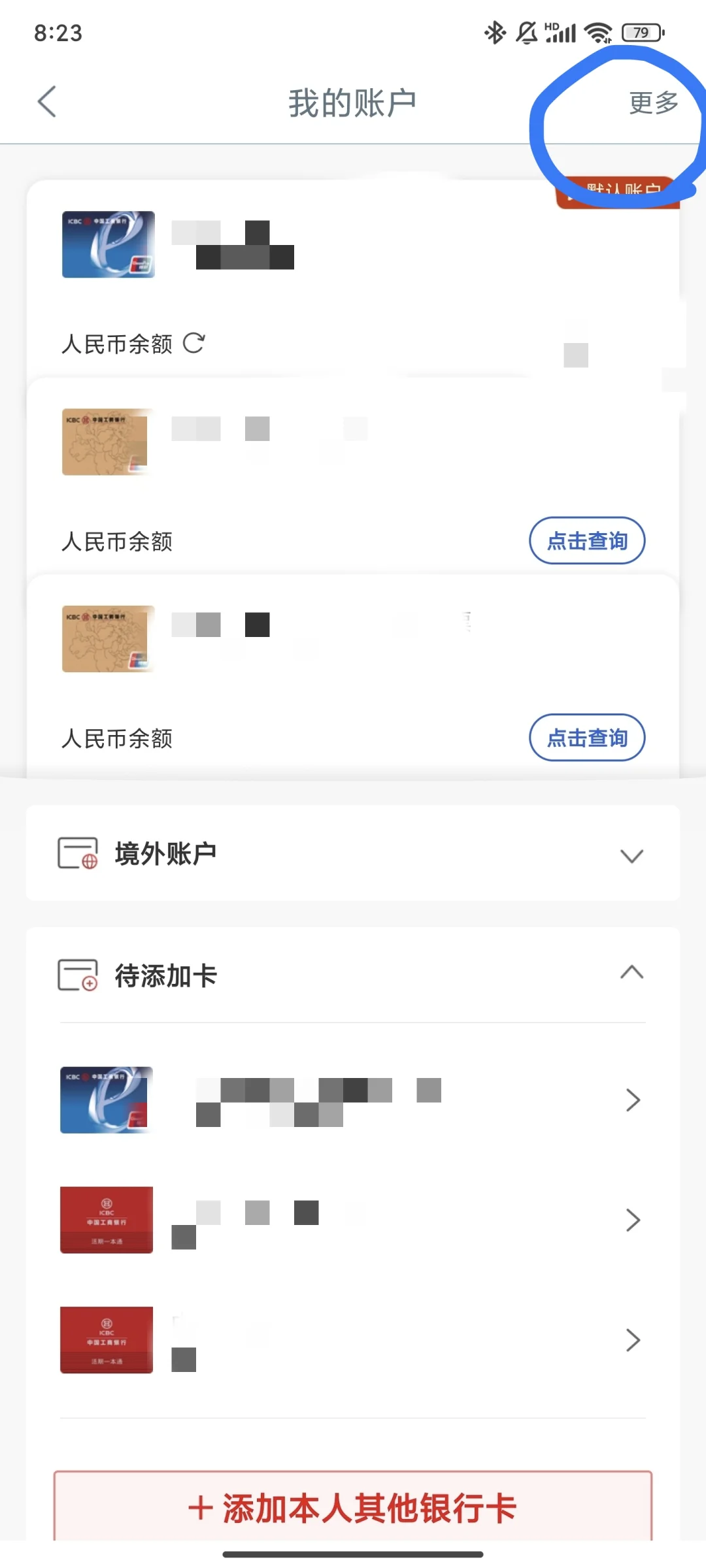Tap 点击查询 on the second account
Image resolution: width=706 pixels, height=1568 pixels.
pos(586,541)
